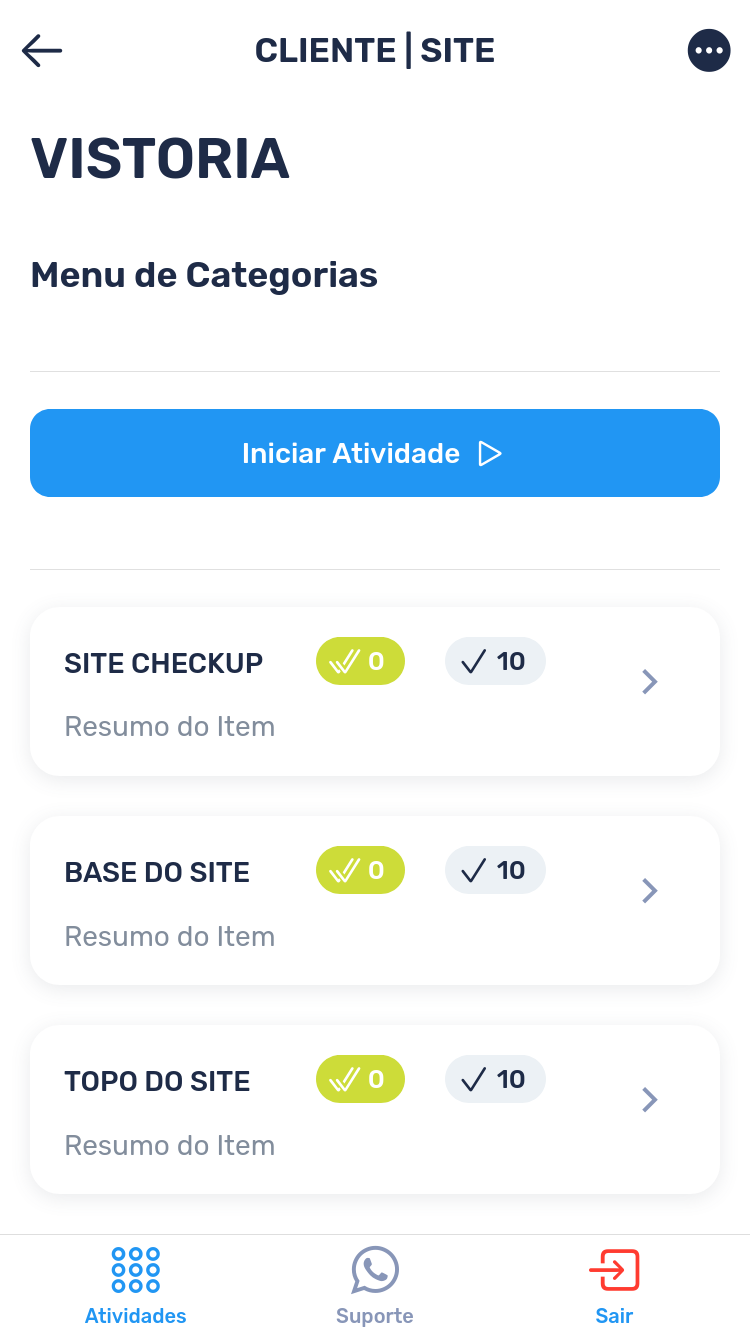The width and height of the screenshot is (750, 1334).
Task: Open the three-dot overflow menu
Action: (709, 50)
